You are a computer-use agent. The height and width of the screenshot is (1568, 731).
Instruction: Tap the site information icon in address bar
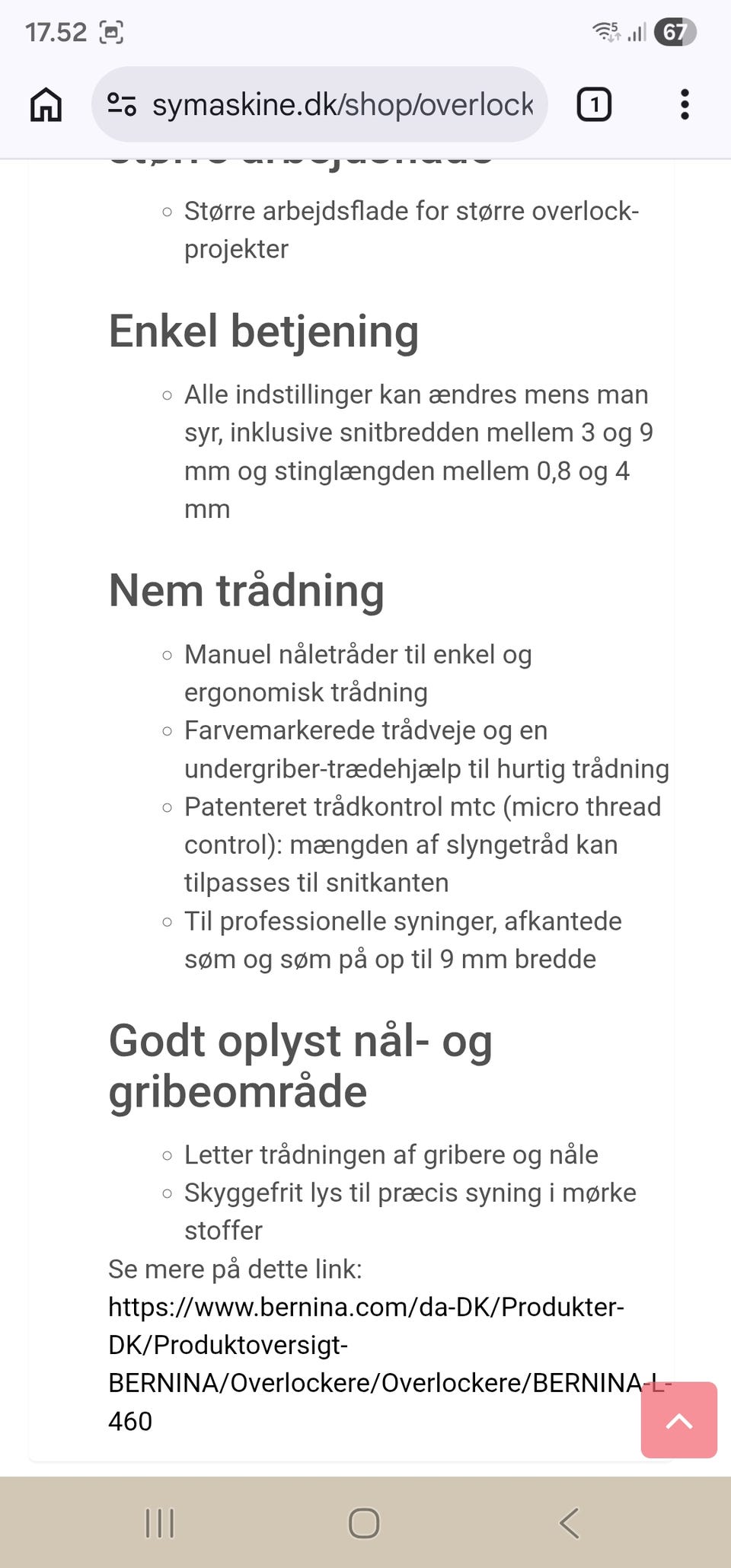(x=123, y=104)
